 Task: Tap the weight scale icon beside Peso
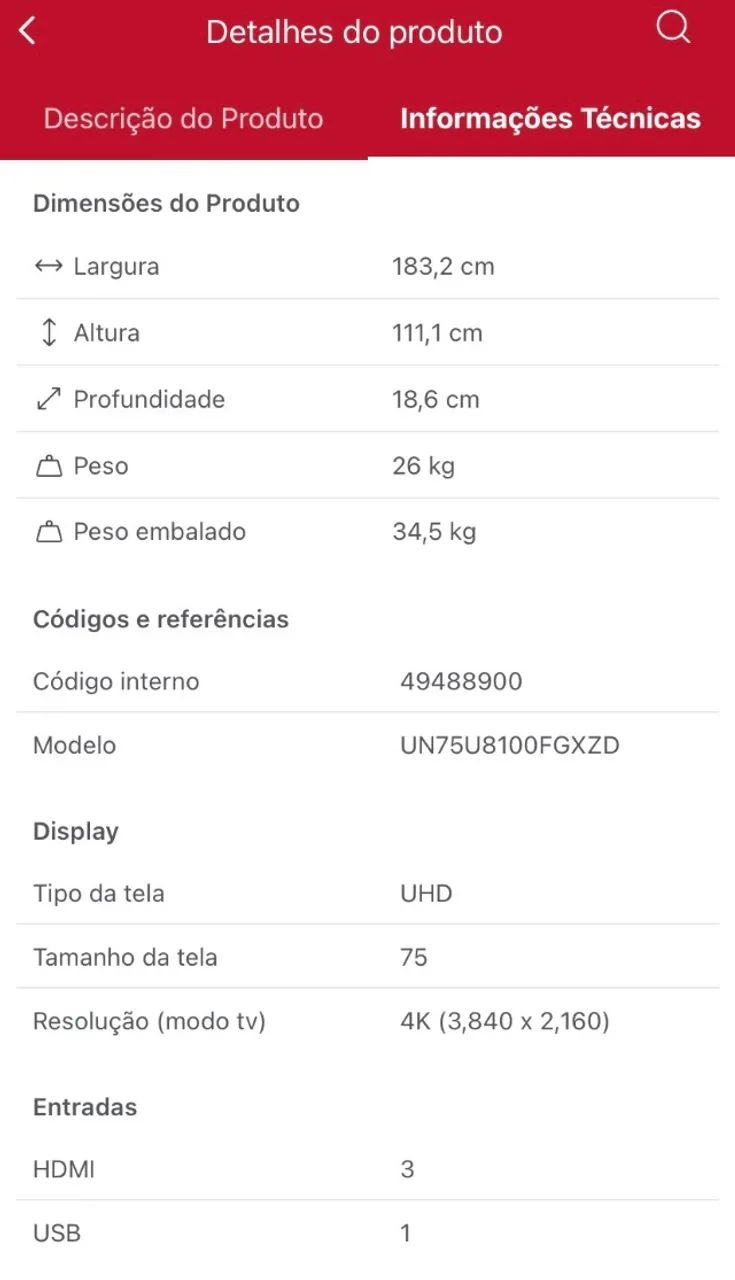[x=46, y=465]
